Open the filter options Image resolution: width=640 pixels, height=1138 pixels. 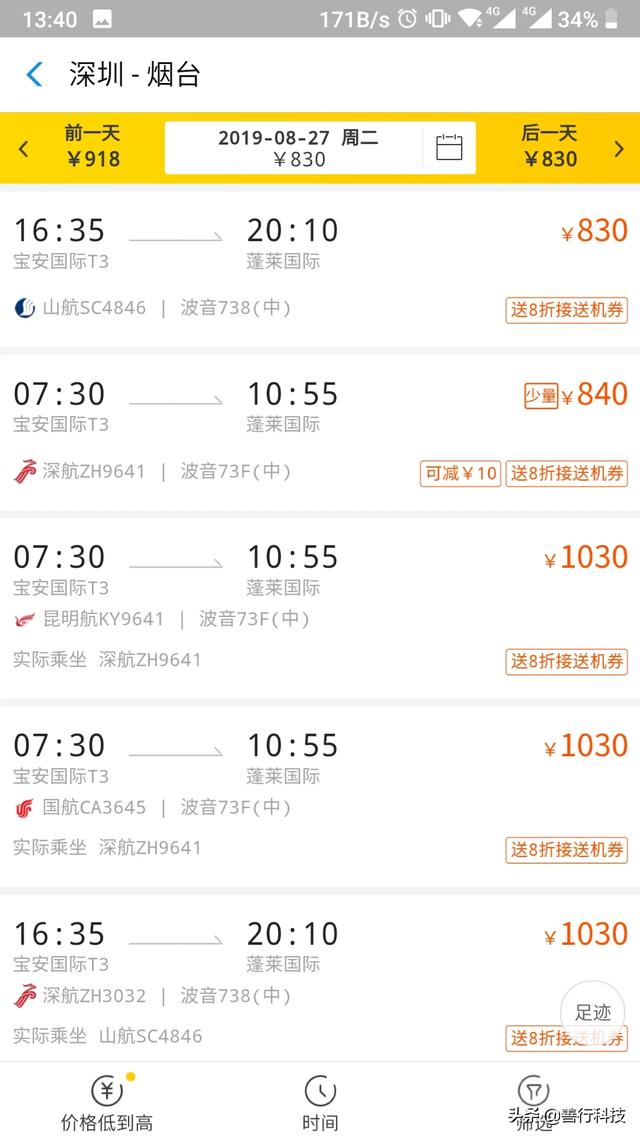click(x=533, y=1102)
